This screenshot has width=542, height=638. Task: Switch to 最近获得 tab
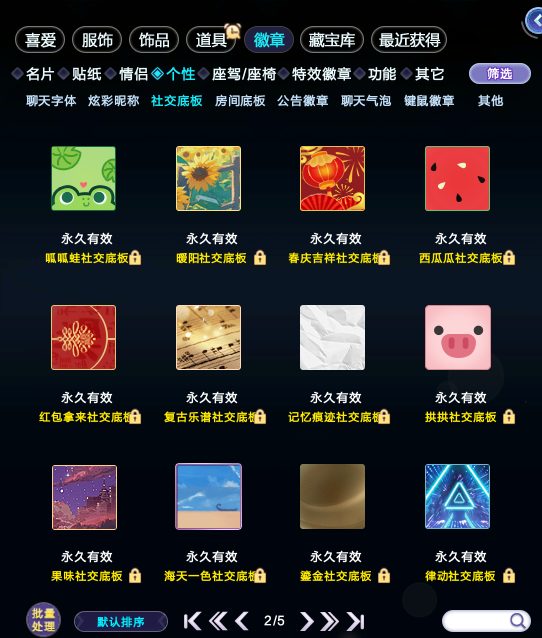click(x=409, y=40)
